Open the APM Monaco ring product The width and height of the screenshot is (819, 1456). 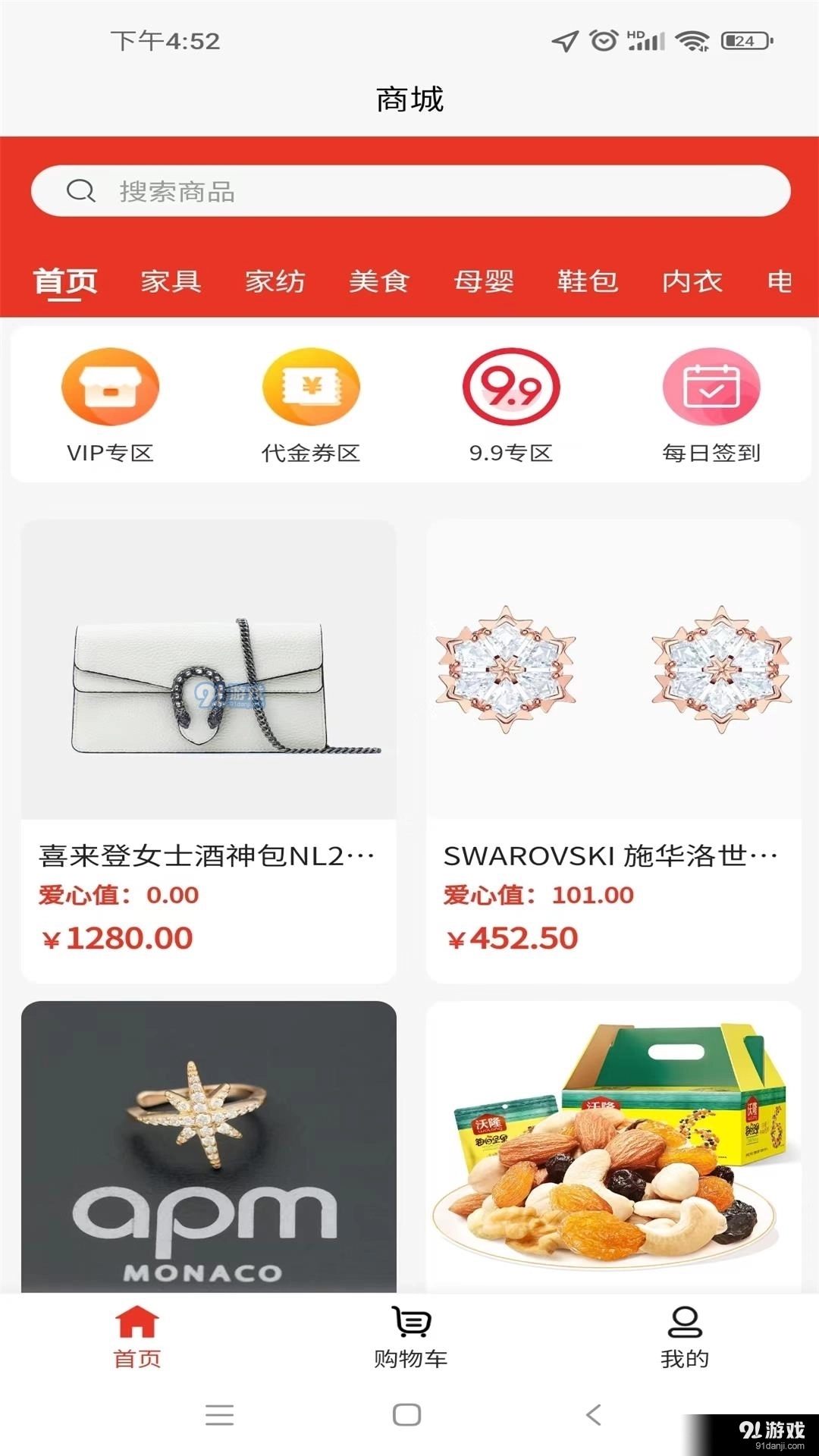point(209,1145)
